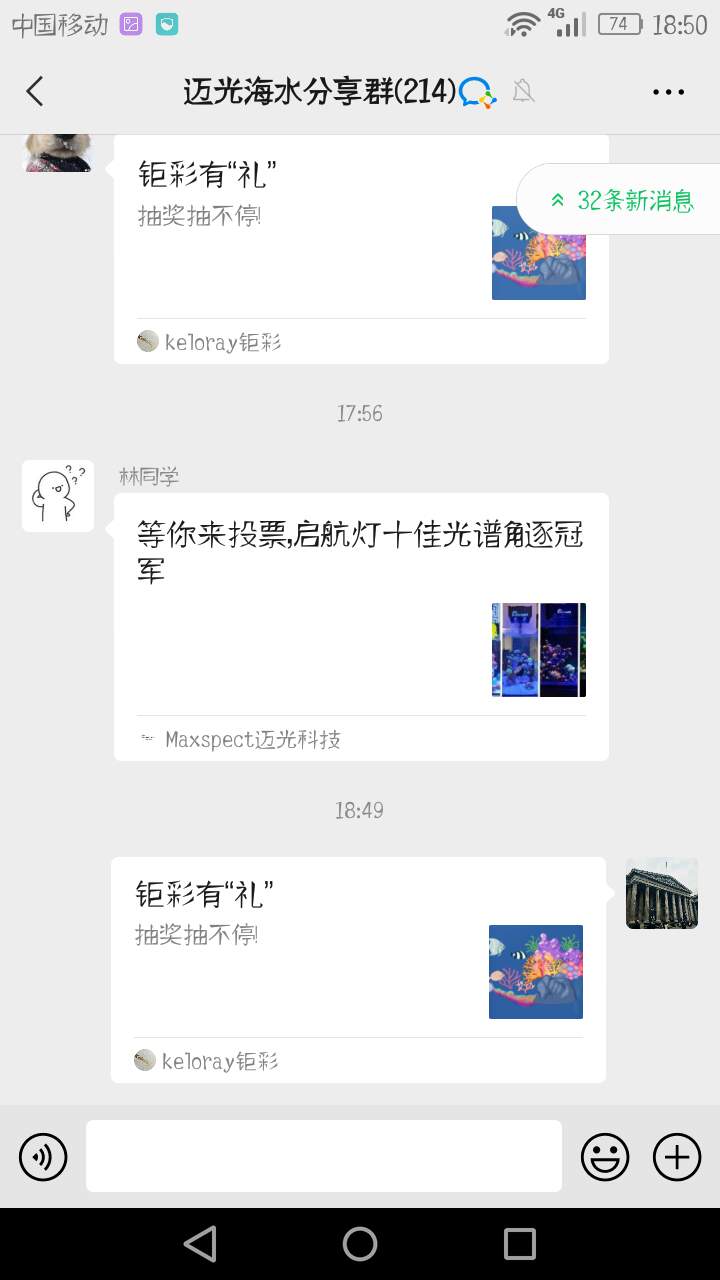Go to the system home screen
The width and height of the screenshot is (720, 1280).
click(x=360, y=1244)
